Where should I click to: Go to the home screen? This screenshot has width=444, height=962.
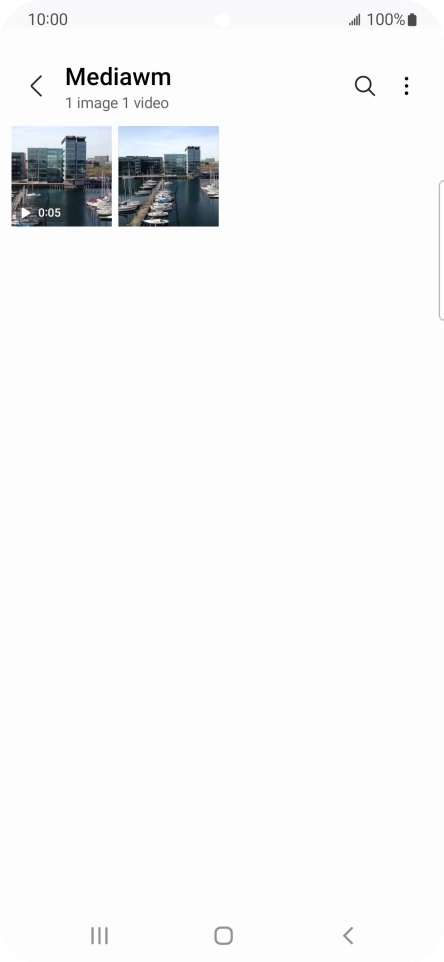(x=223, y=936)
